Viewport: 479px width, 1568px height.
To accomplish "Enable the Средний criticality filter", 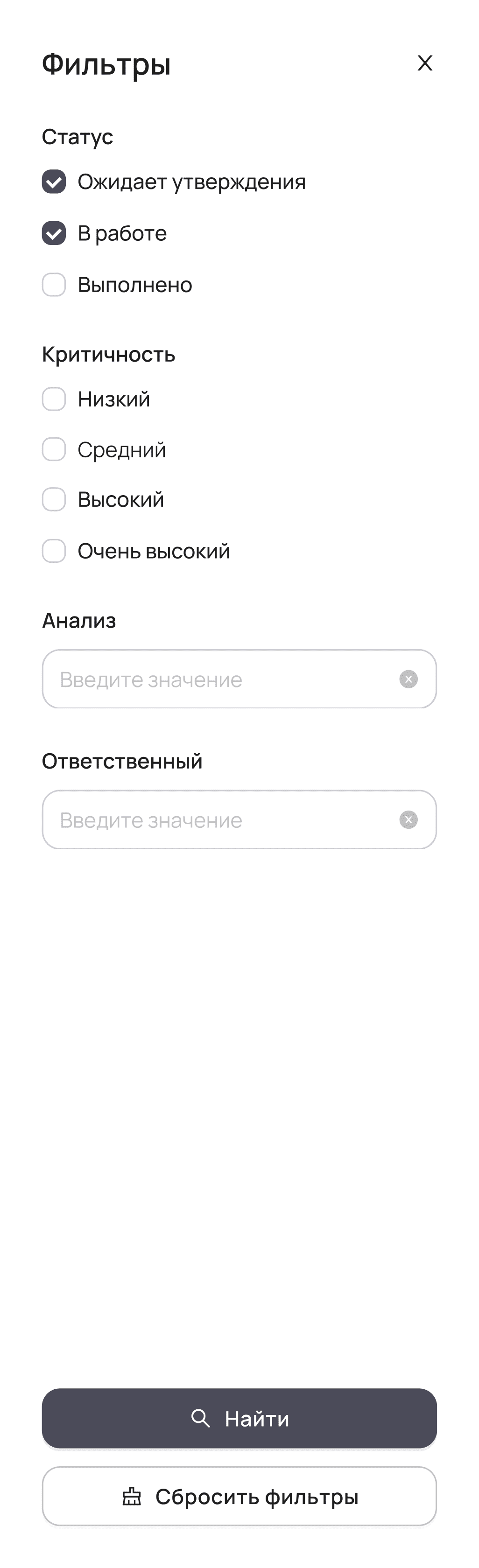I will (x=54, y=449).
